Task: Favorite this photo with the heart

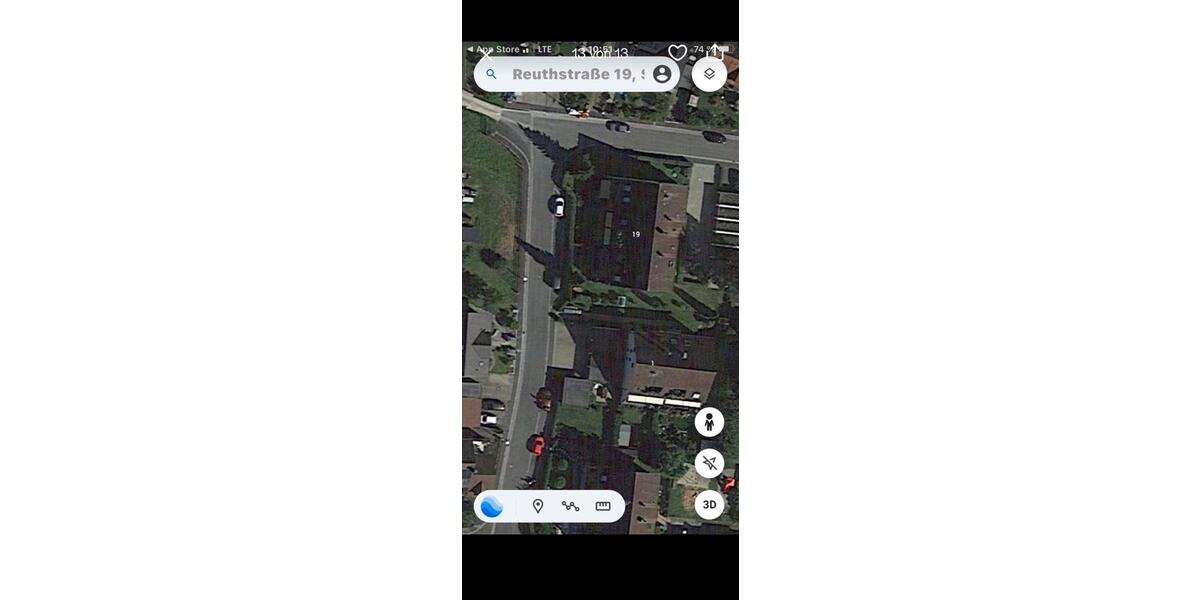Action: pos(677,53)
